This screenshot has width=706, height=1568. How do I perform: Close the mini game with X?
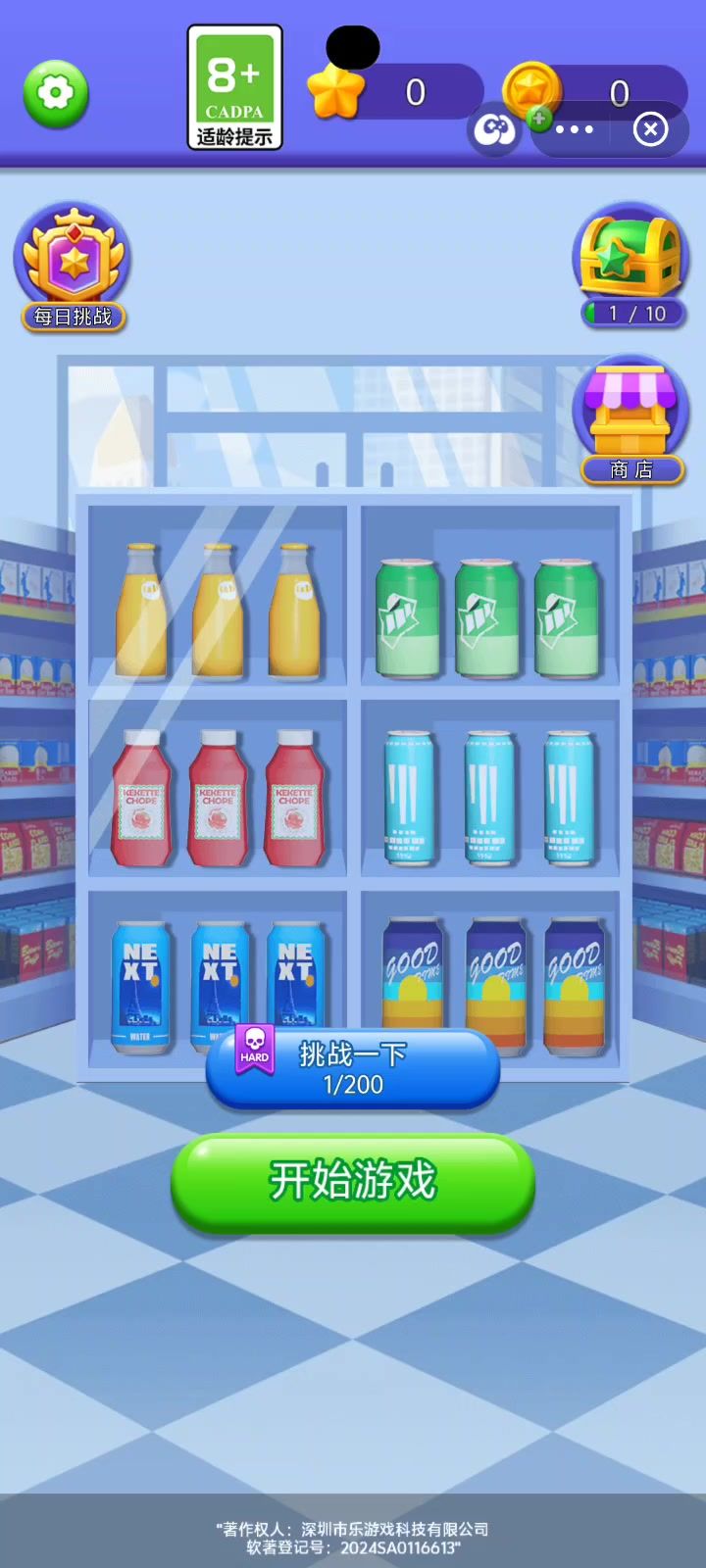click(x=650, y=129)
